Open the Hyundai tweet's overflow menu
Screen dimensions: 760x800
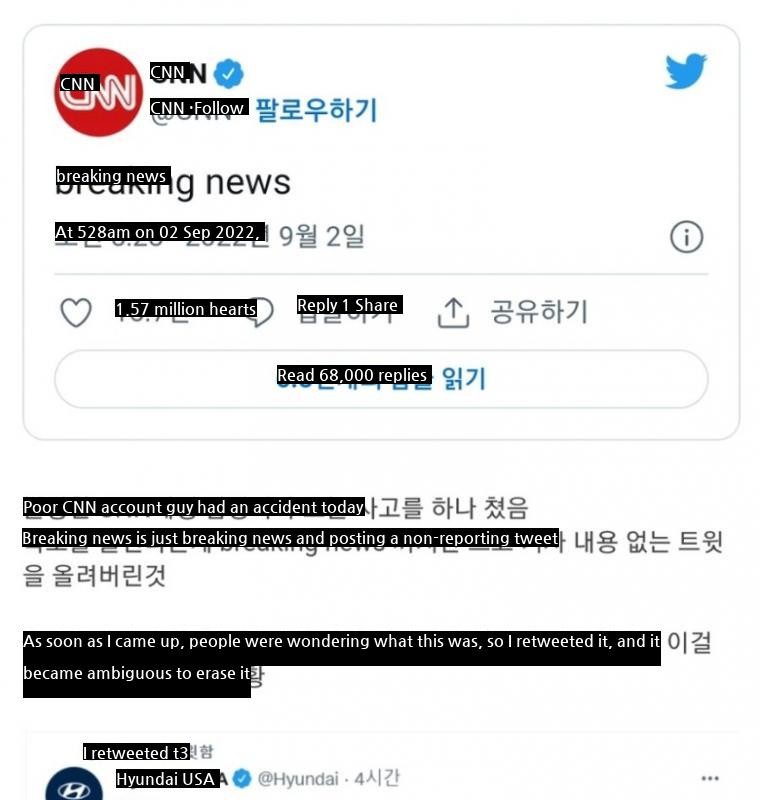point(710,778)
